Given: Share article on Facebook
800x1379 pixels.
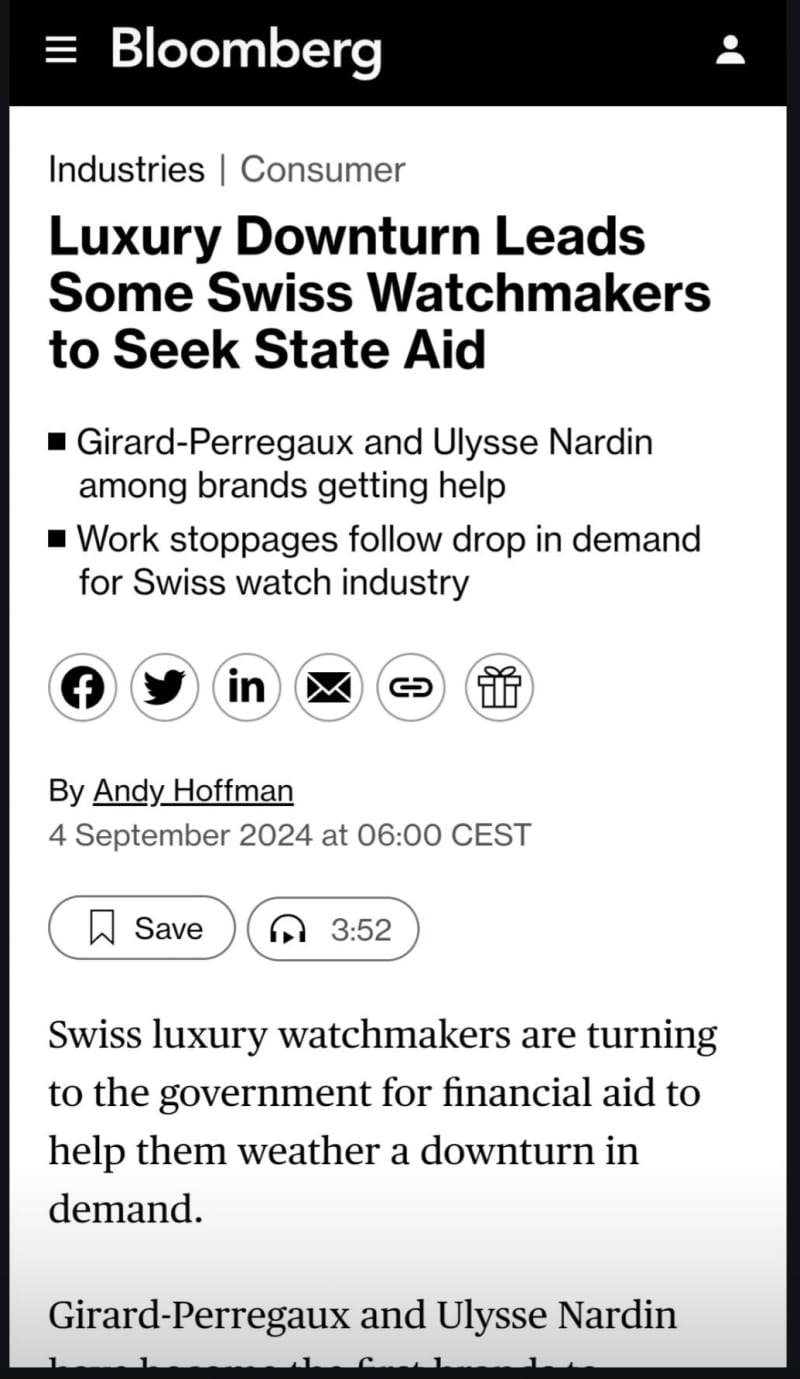Looking at the screenshot, I should click(x=83, y=688).
